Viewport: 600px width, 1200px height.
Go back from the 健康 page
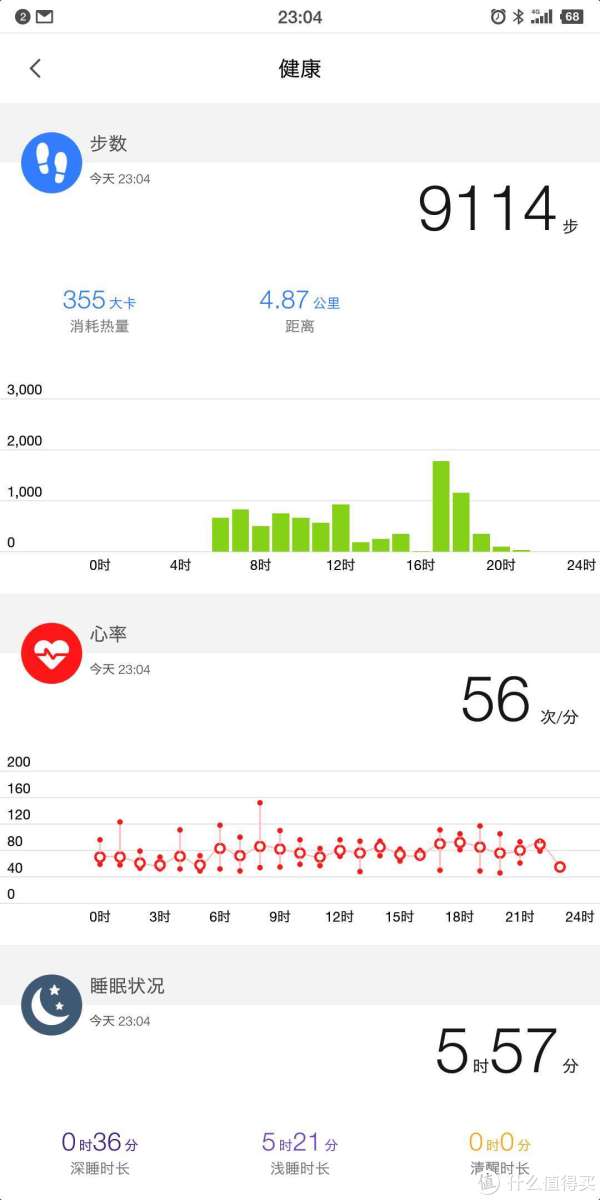point(36,68)
